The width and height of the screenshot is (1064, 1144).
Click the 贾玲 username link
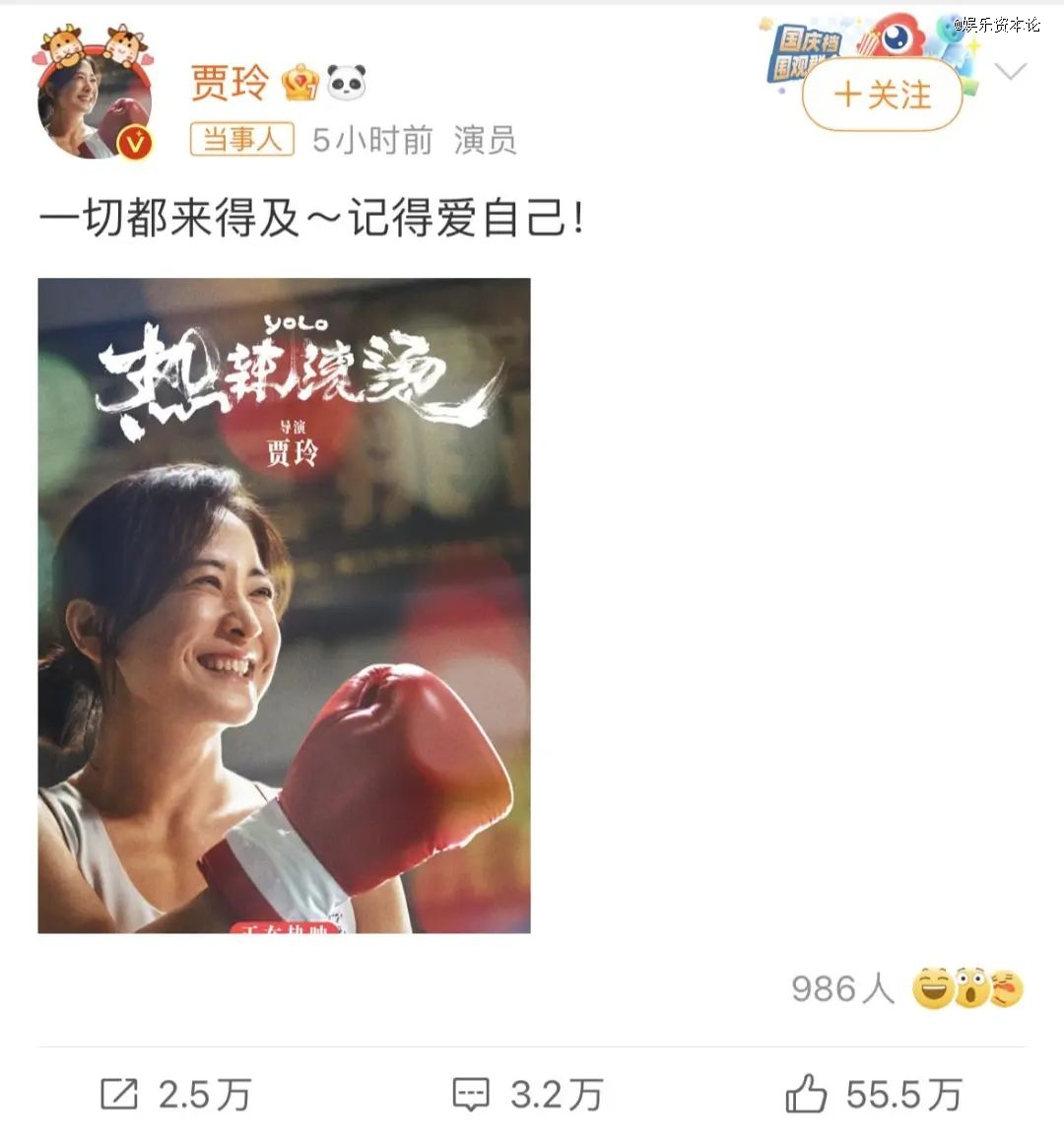(231, 84)
